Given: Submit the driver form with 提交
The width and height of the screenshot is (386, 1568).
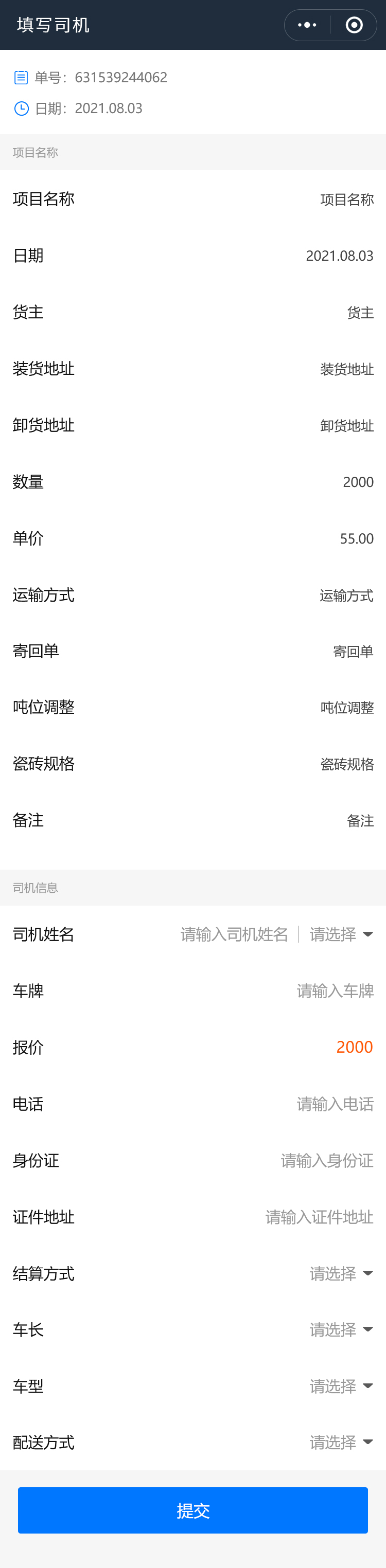Looking at the screenshot, I should click(193, 1510).
